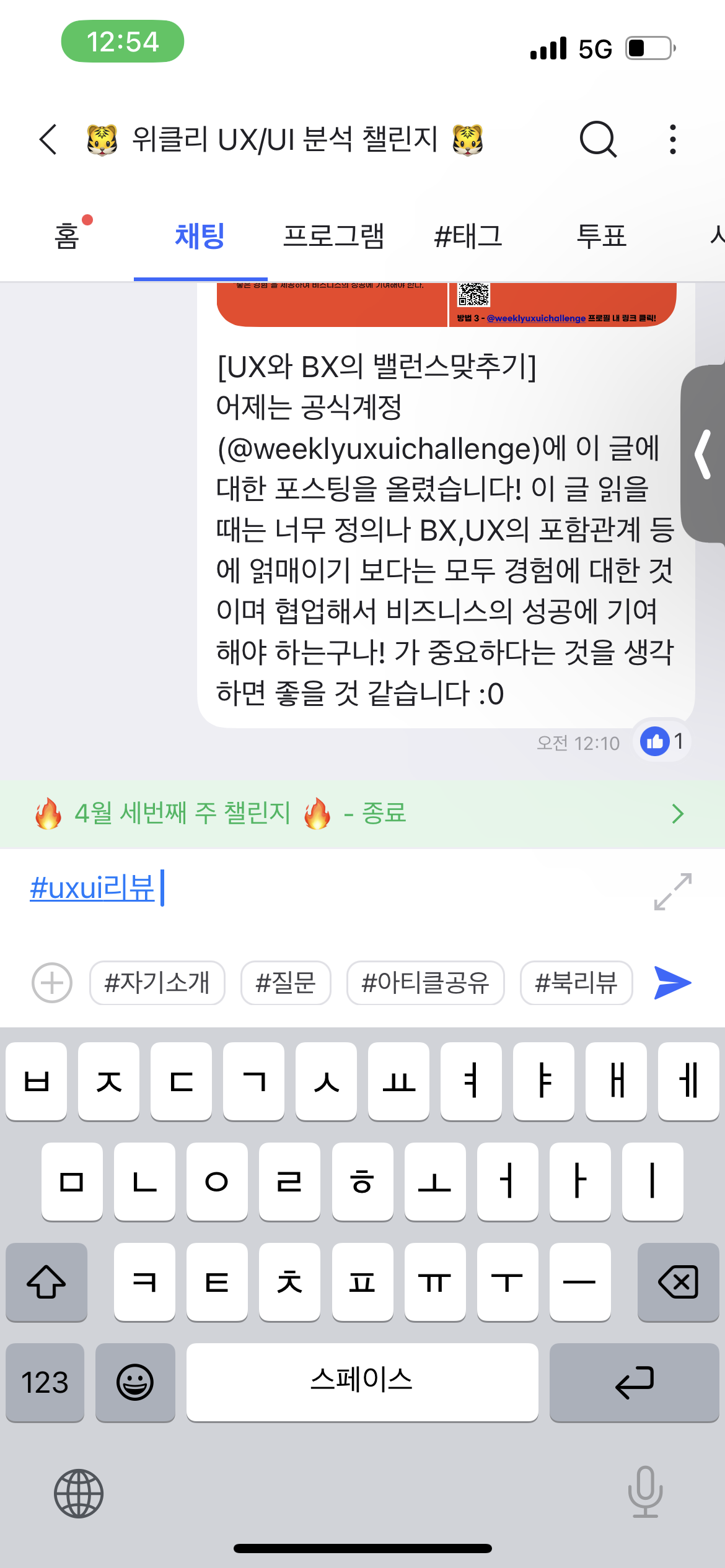Expand the 4월 세번째 주 챌린지 banner
This screenshot has height=1568, width=725.
pos(677,814)
